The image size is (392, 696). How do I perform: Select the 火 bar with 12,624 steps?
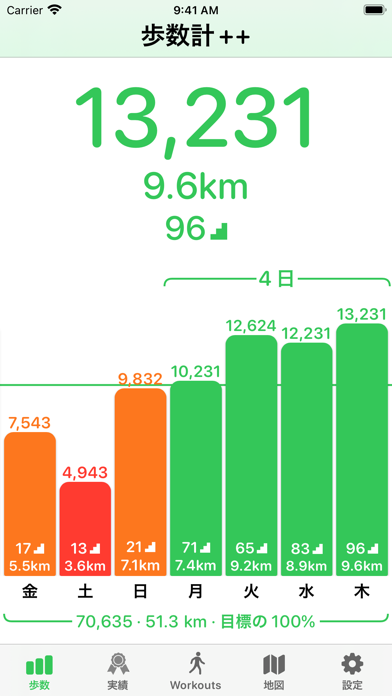coord(251,455)
